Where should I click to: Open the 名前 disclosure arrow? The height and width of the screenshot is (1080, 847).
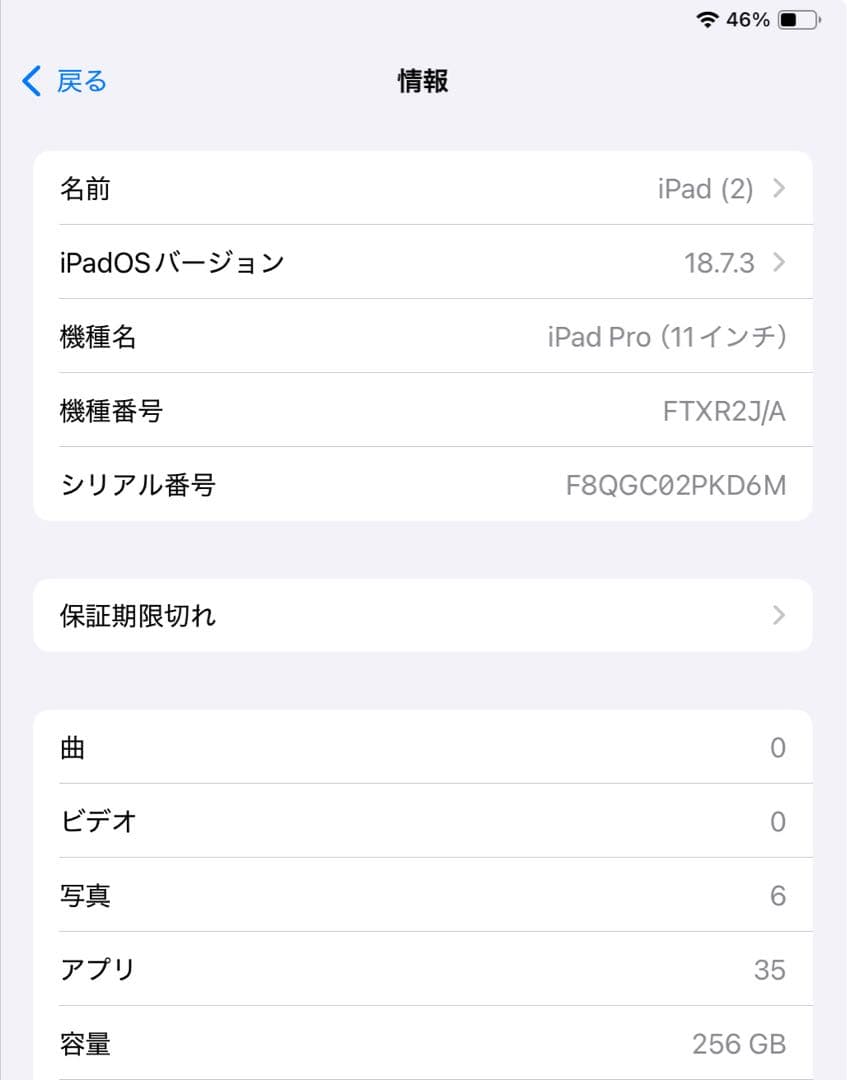coord(779,188)
